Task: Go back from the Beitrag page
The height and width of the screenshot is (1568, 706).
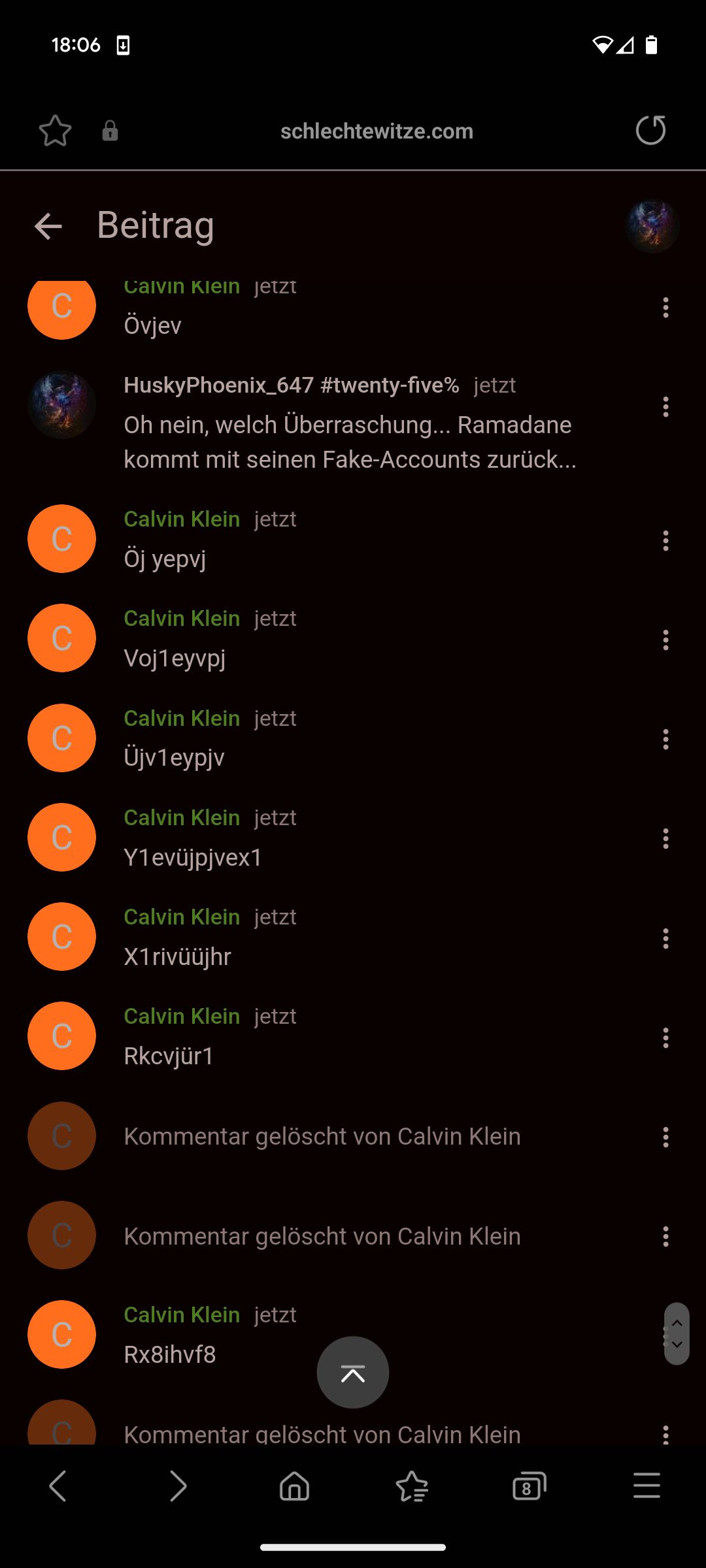Action: pos(48,227)
